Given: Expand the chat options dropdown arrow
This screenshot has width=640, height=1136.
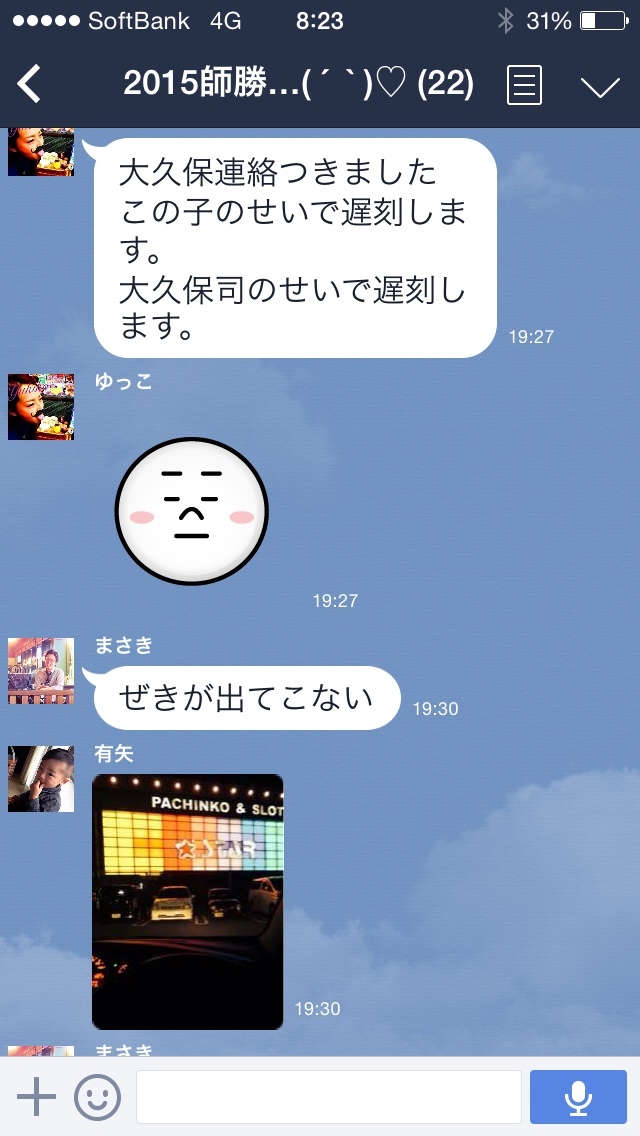Looking at the screenshot, I should (600, 86).
